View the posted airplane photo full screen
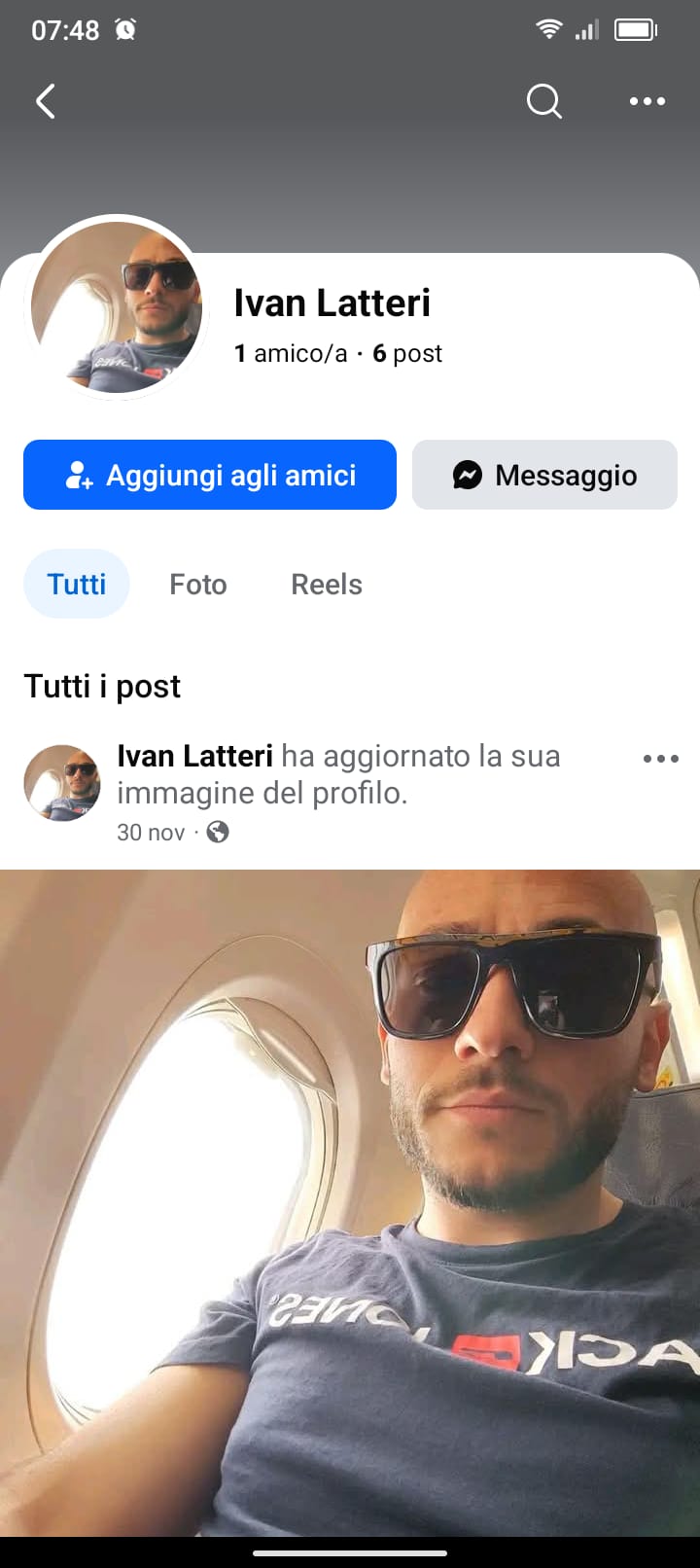The width and height of the screenshot is (700, 1568). click(x=350, y=1201)
